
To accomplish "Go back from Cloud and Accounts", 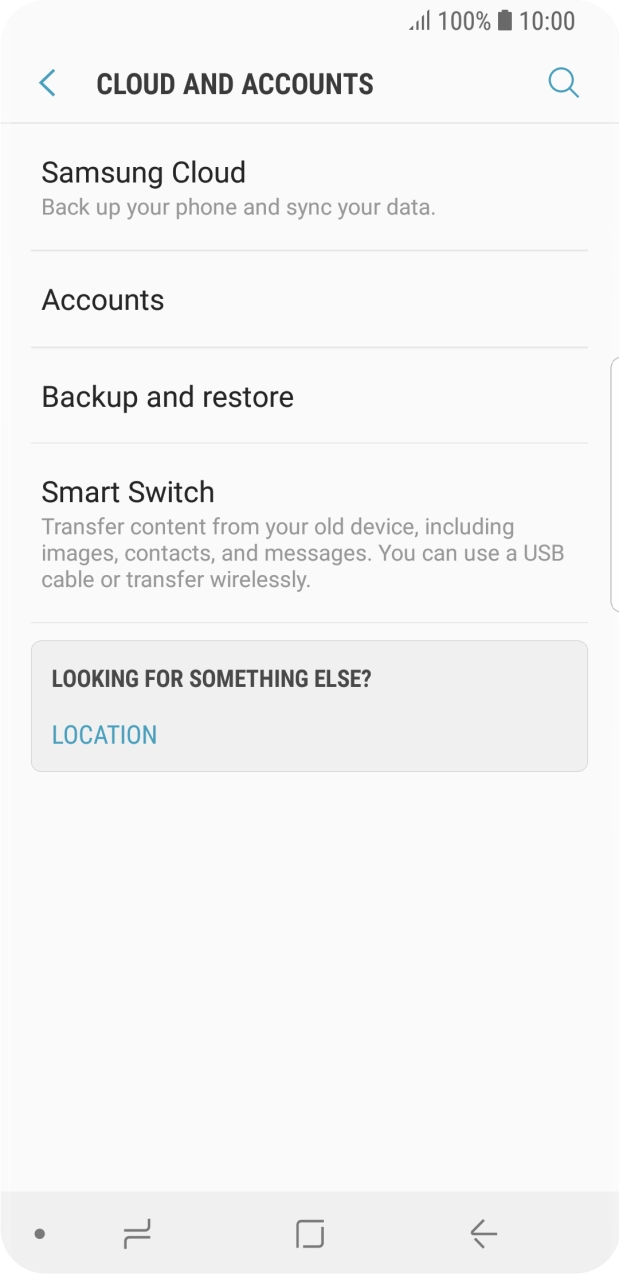I will 47,84.
